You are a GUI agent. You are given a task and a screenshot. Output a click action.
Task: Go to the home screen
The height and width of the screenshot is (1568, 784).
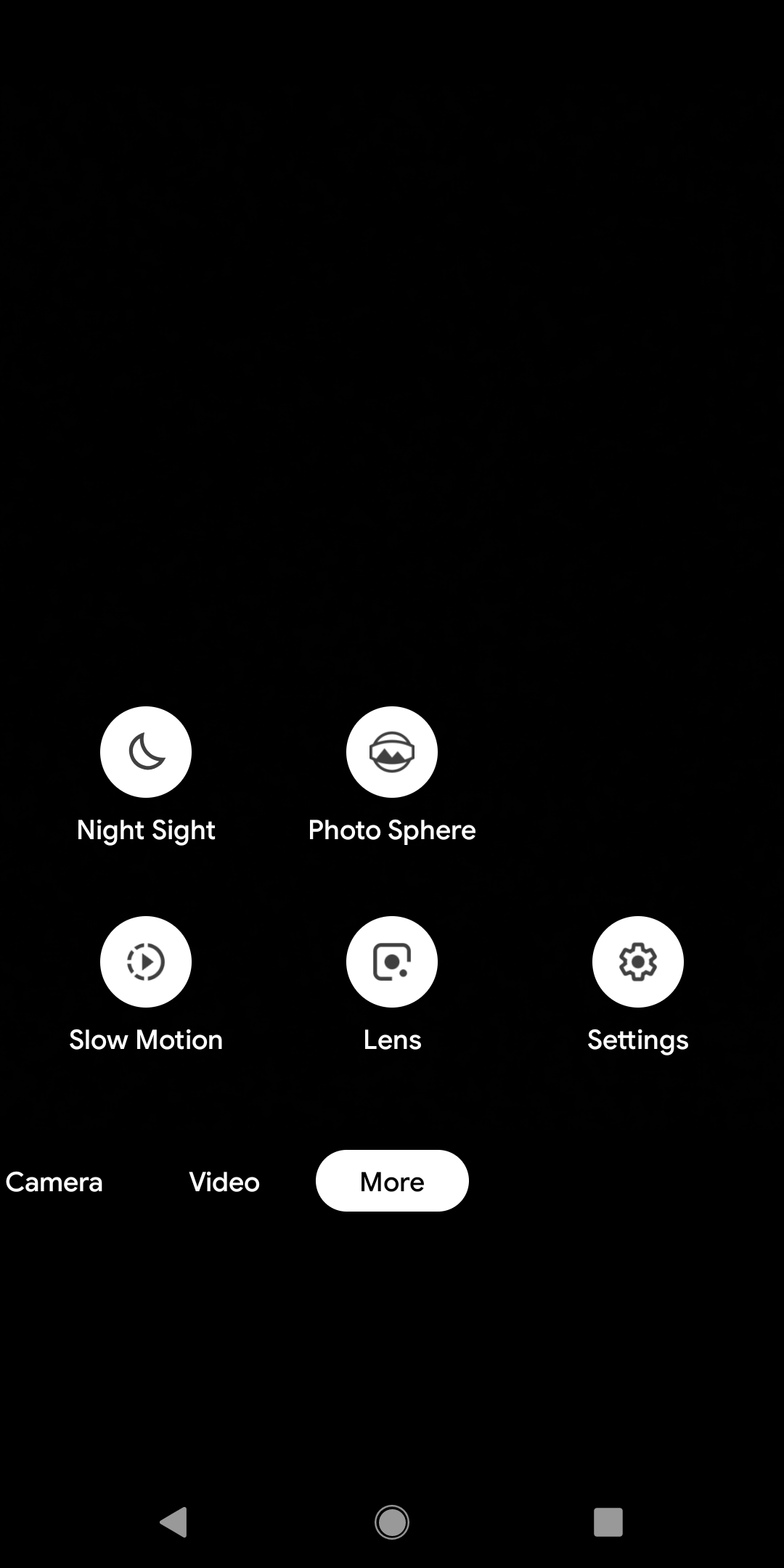392,1522
